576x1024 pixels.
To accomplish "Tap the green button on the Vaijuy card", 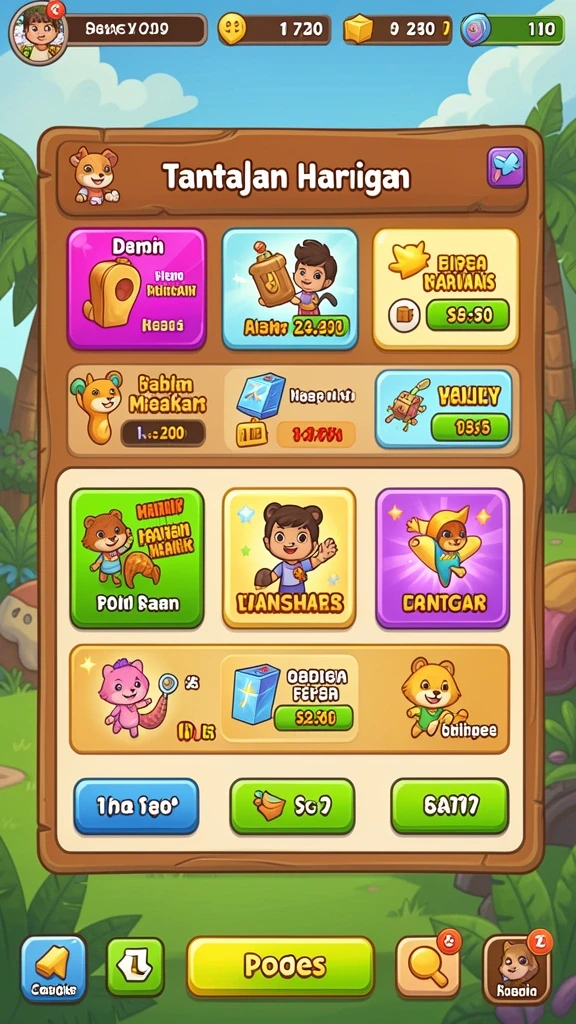I will 470,427.
